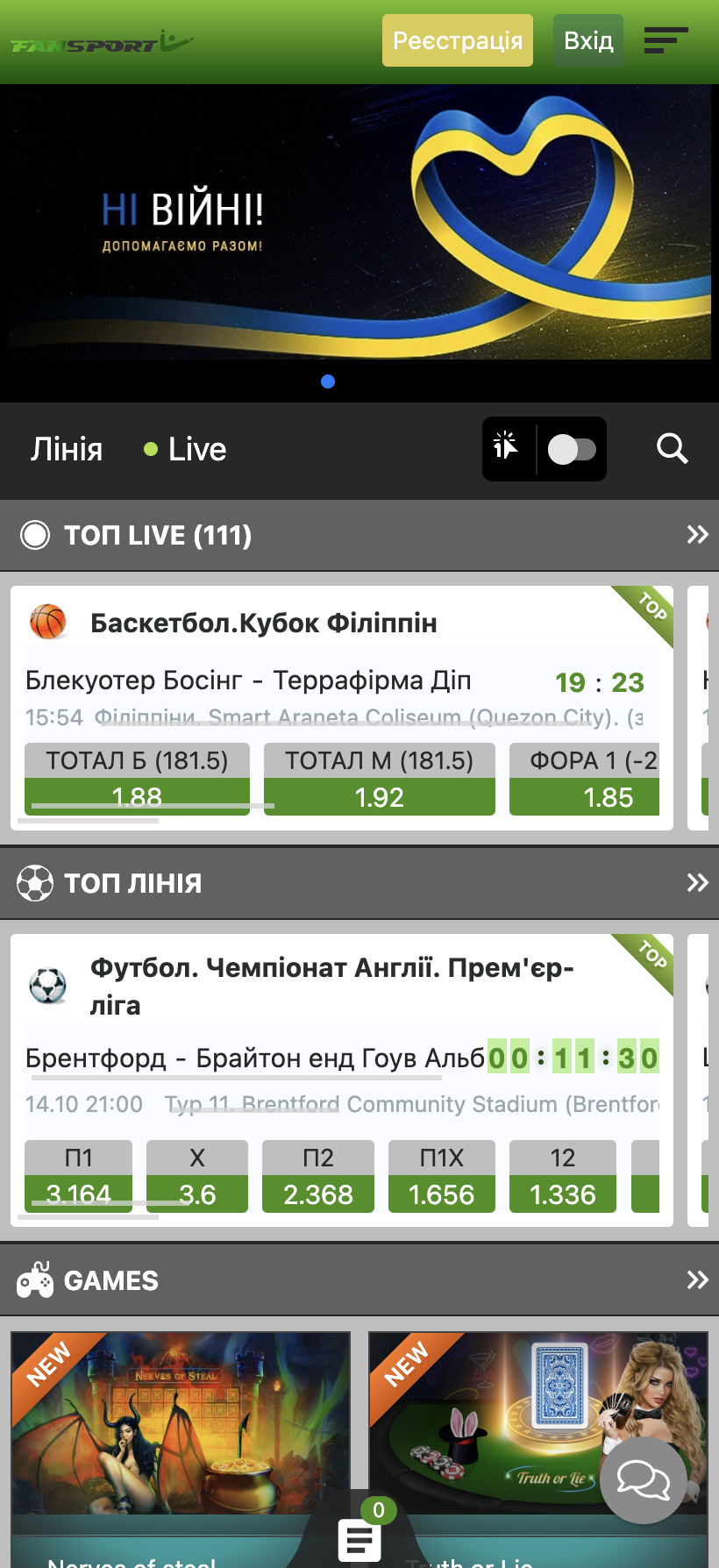This screenshot has height=1568, width=719.
Task: Expand the ТОП LIVE (111) section
Action: (x=697, y=535)
